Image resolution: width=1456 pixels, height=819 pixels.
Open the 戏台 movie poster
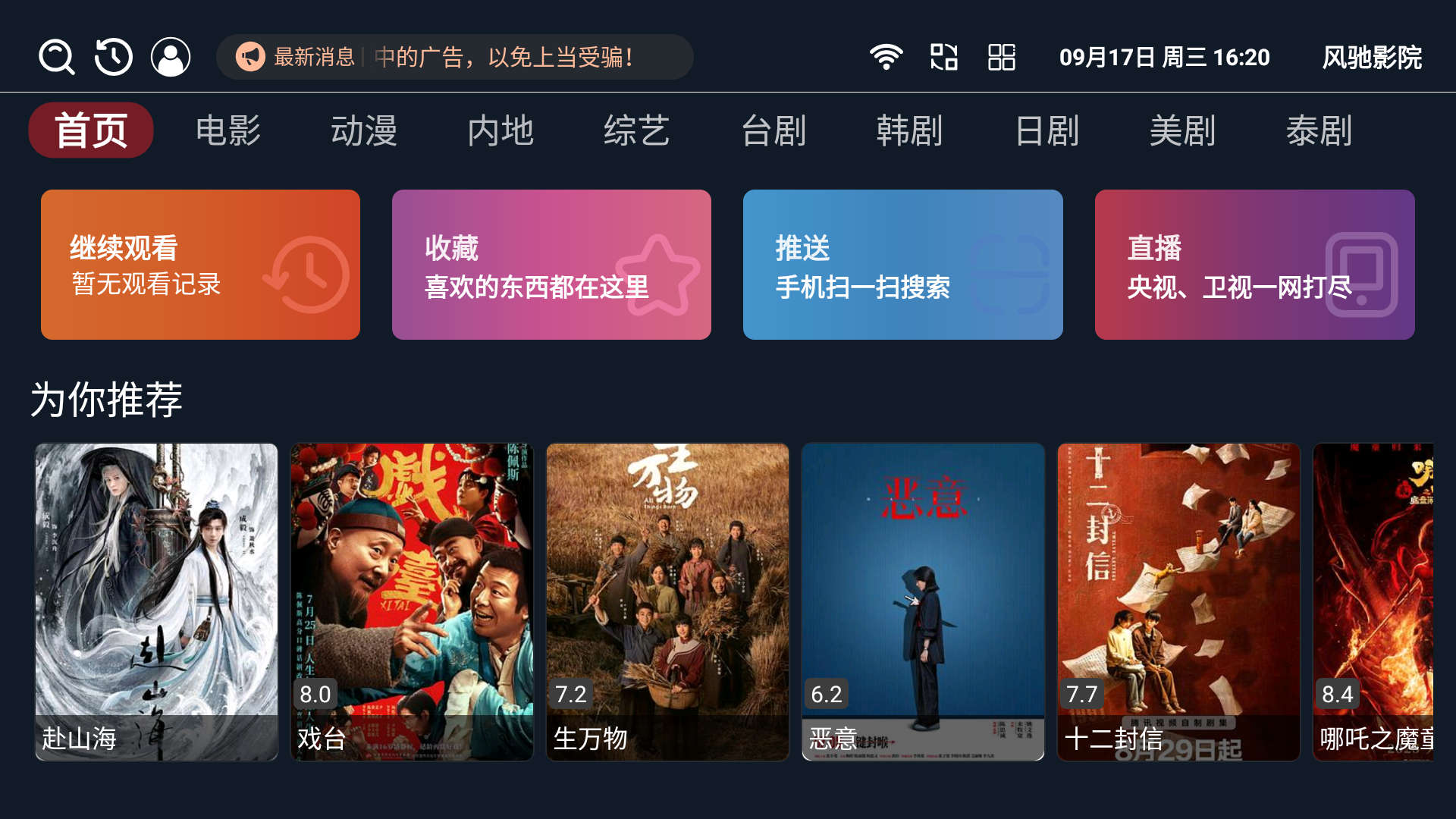412,601
